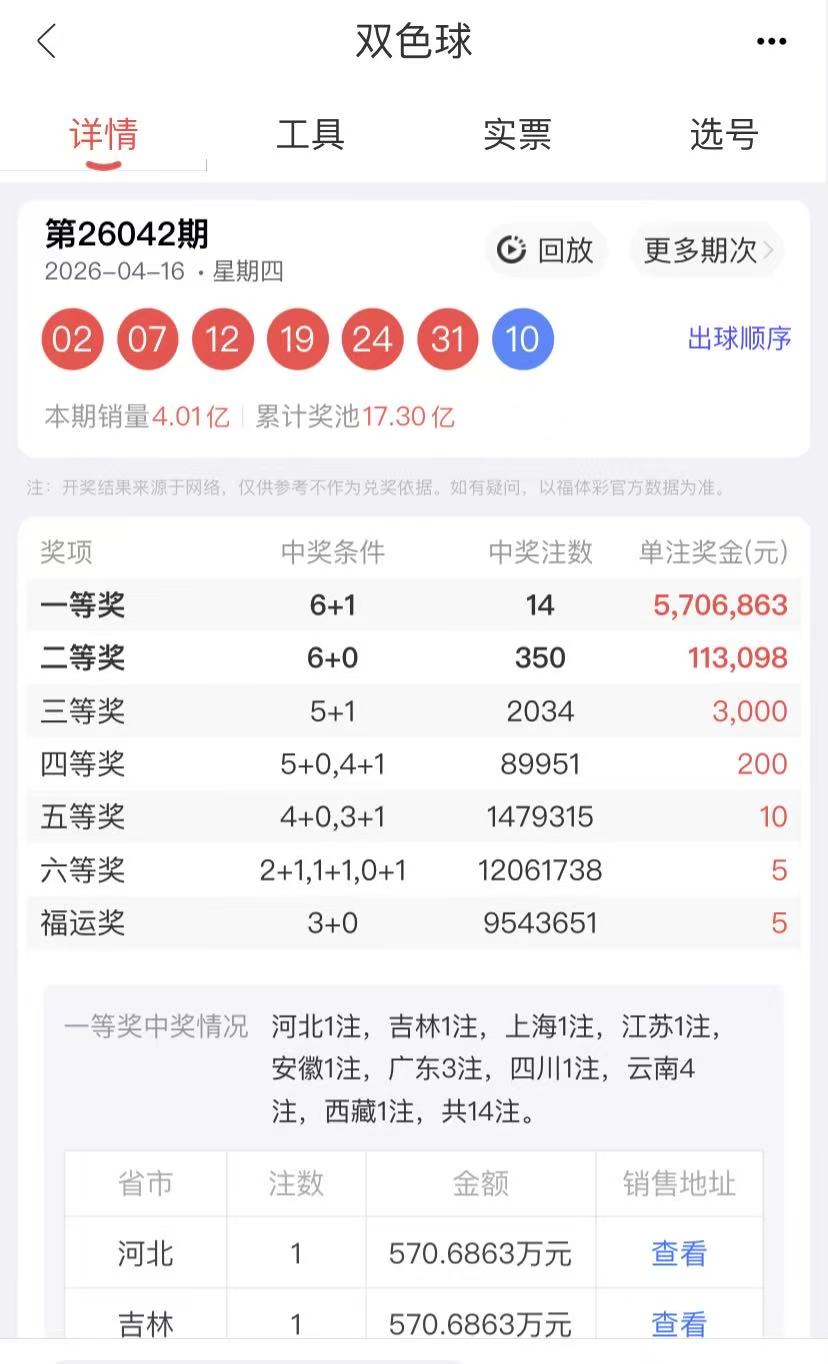Open the three-dot overflow menu
The height and width of the screenshot is (1364, 828).
(x=771, y=41)
